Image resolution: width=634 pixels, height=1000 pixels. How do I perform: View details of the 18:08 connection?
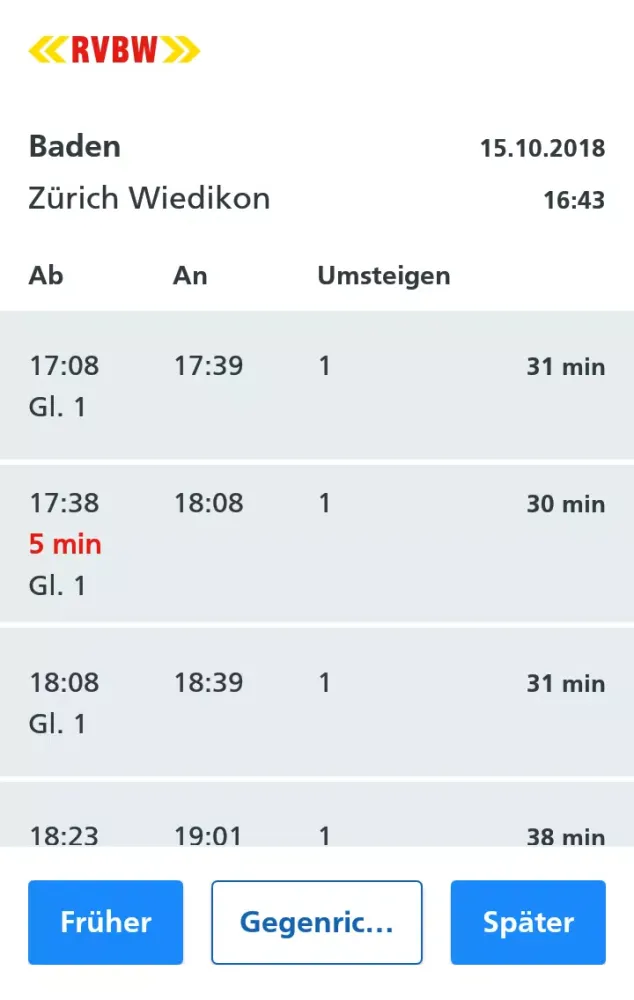[x=316, y=702]
